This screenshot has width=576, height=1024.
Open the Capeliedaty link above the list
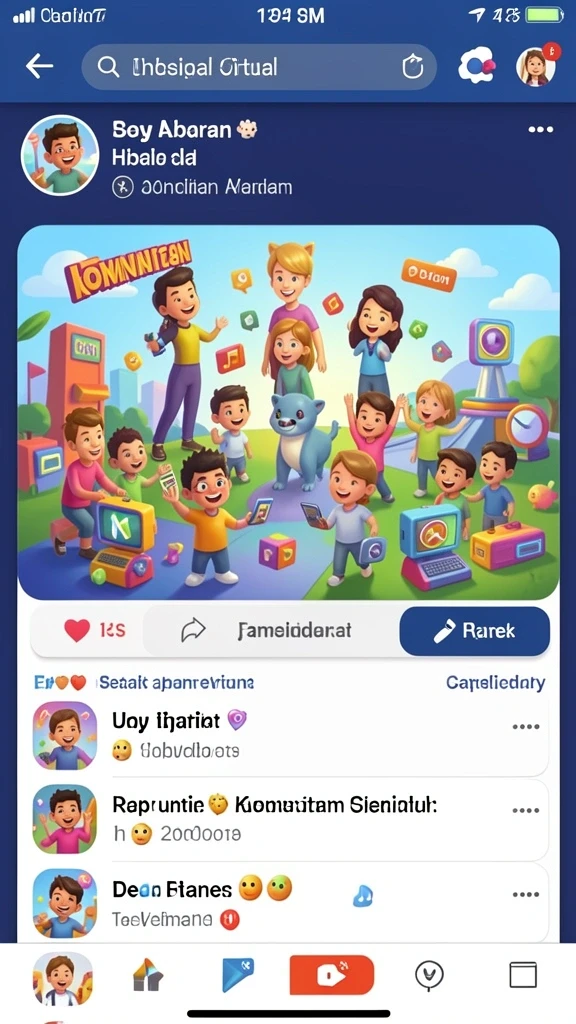pyautogui.click(x=496, y=683)
